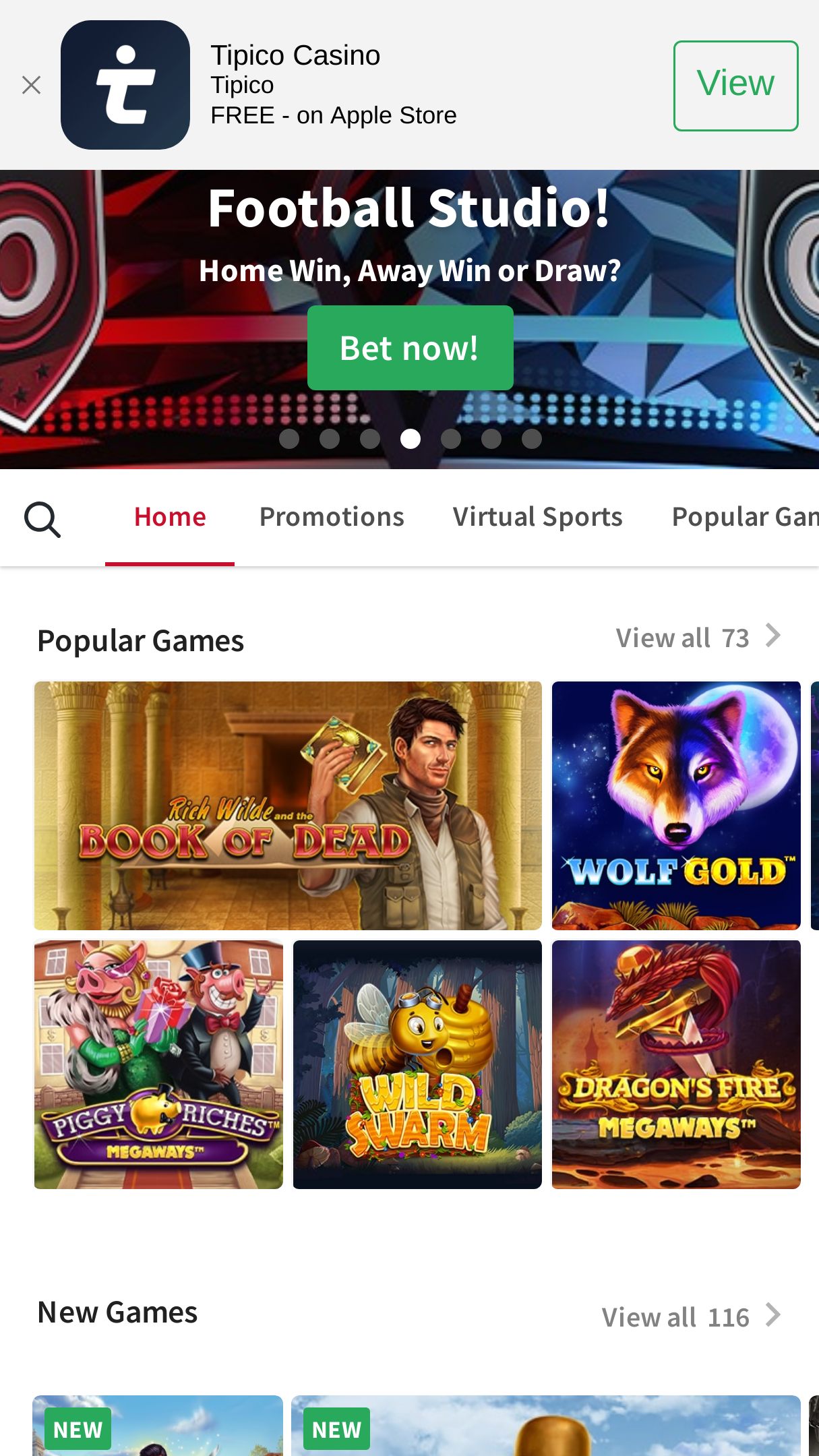The width and height of the screenshot is (819, 1456).
Task: Select the Home tab
Action: pos(170,517)
